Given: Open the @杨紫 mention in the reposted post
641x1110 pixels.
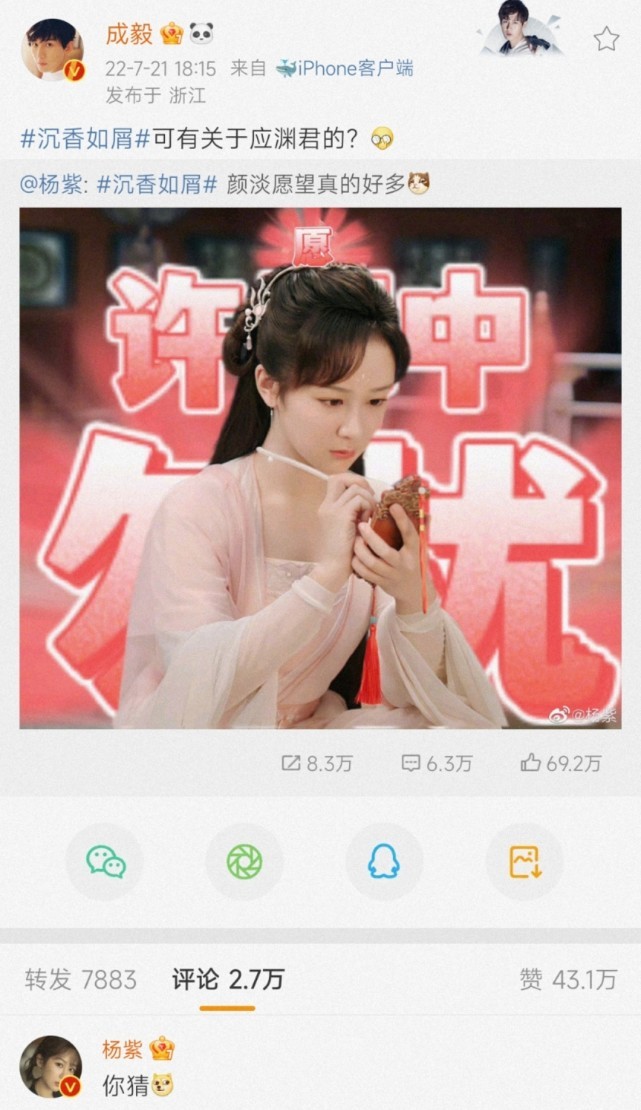Looking at the screenshot, I should click(59, 184).
